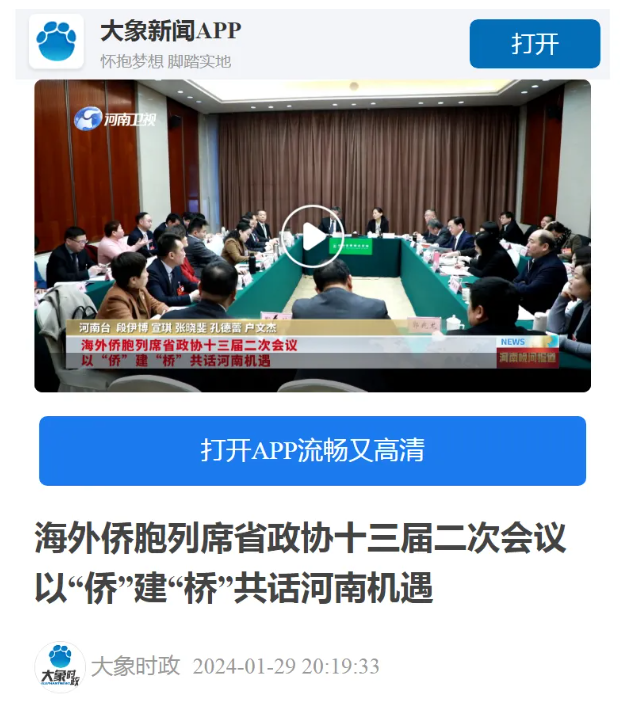Image resolution: width=620 pixels, height=702 pixels.
Task: Tap the 打开 button in the top banner
Action: coord(534,44)
